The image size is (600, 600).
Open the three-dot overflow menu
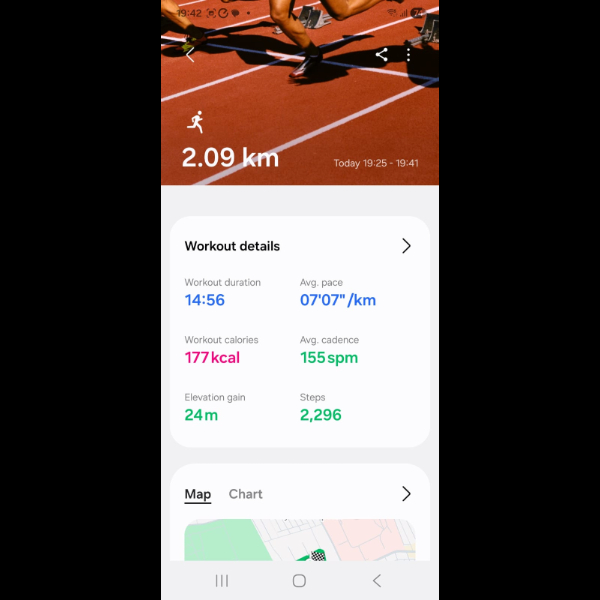pyautogui.click(x=408, y=55)
